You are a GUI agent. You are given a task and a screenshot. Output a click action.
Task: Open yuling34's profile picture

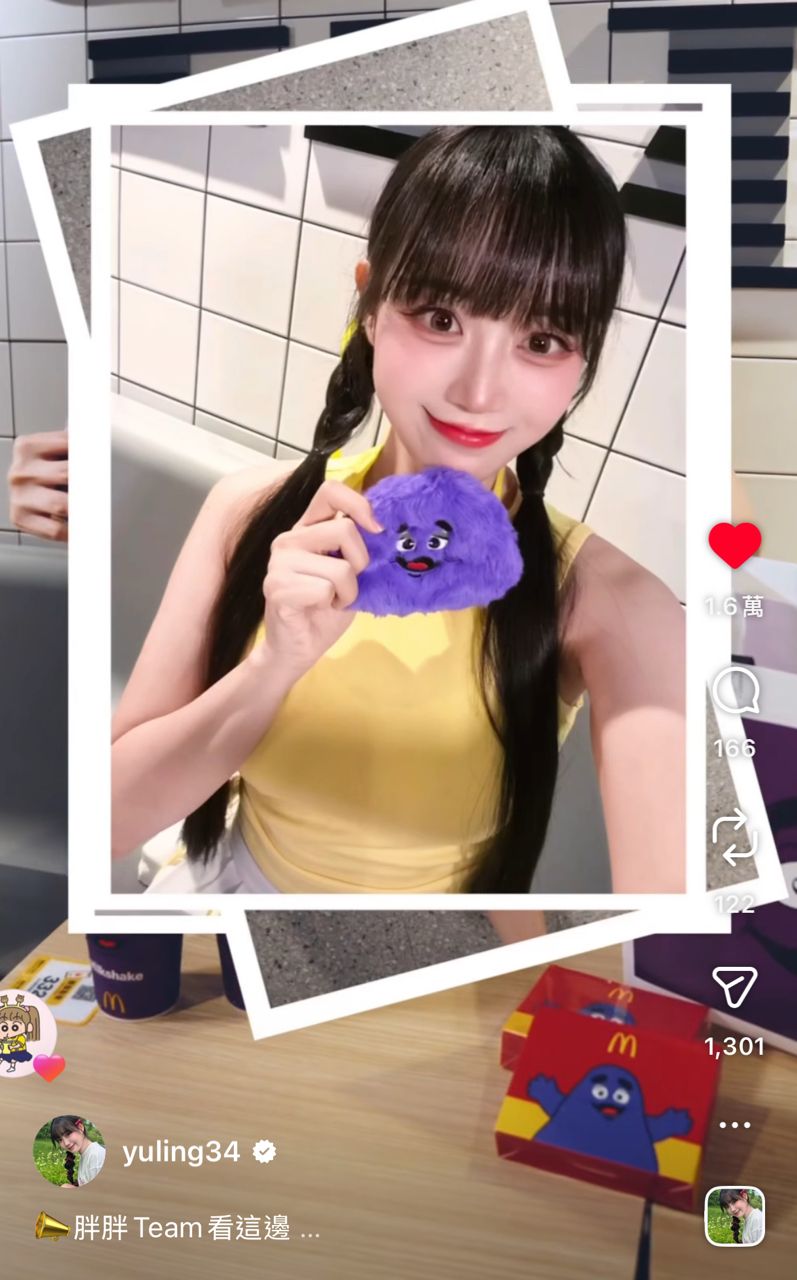tap(69, 1152)
